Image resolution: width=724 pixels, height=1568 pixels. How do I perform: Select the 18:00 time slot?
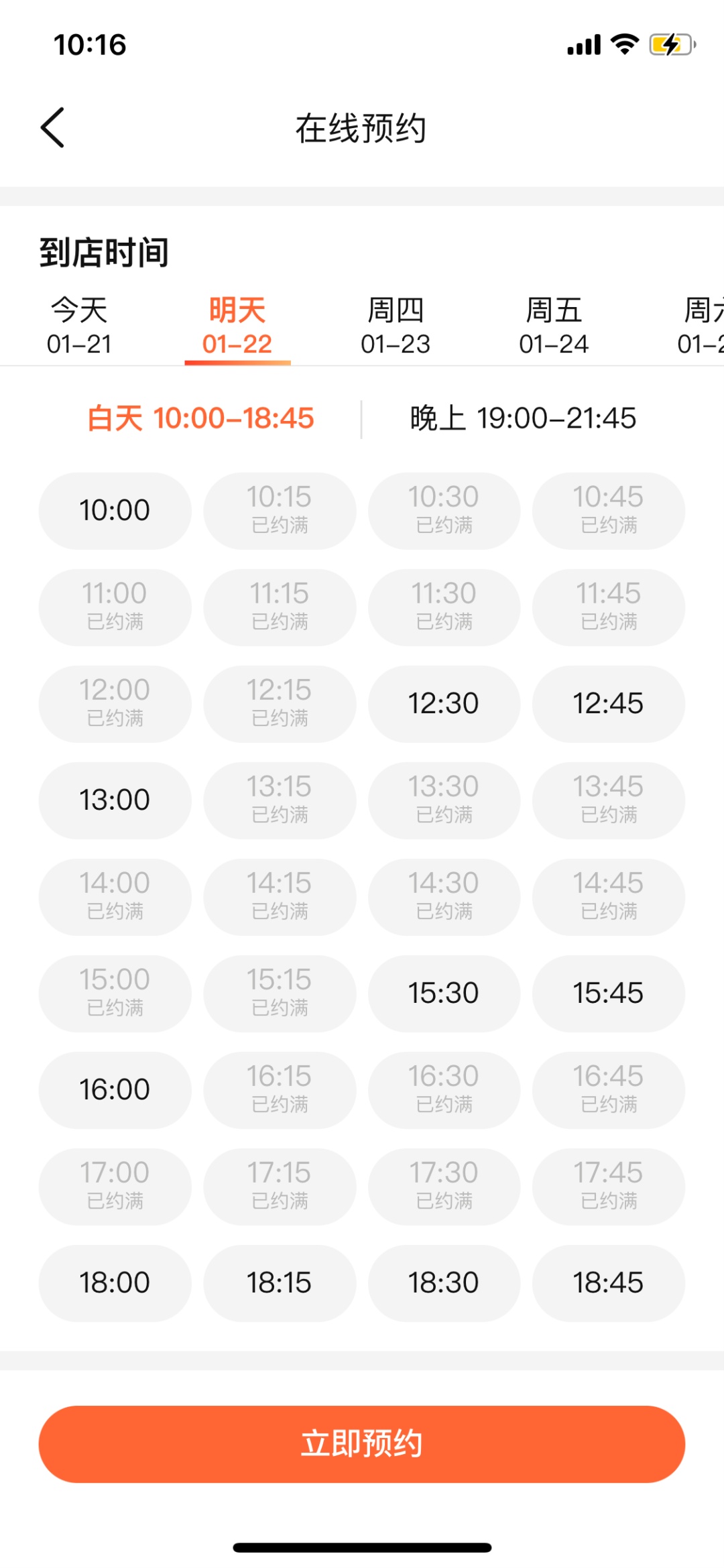click(115, 1283)
